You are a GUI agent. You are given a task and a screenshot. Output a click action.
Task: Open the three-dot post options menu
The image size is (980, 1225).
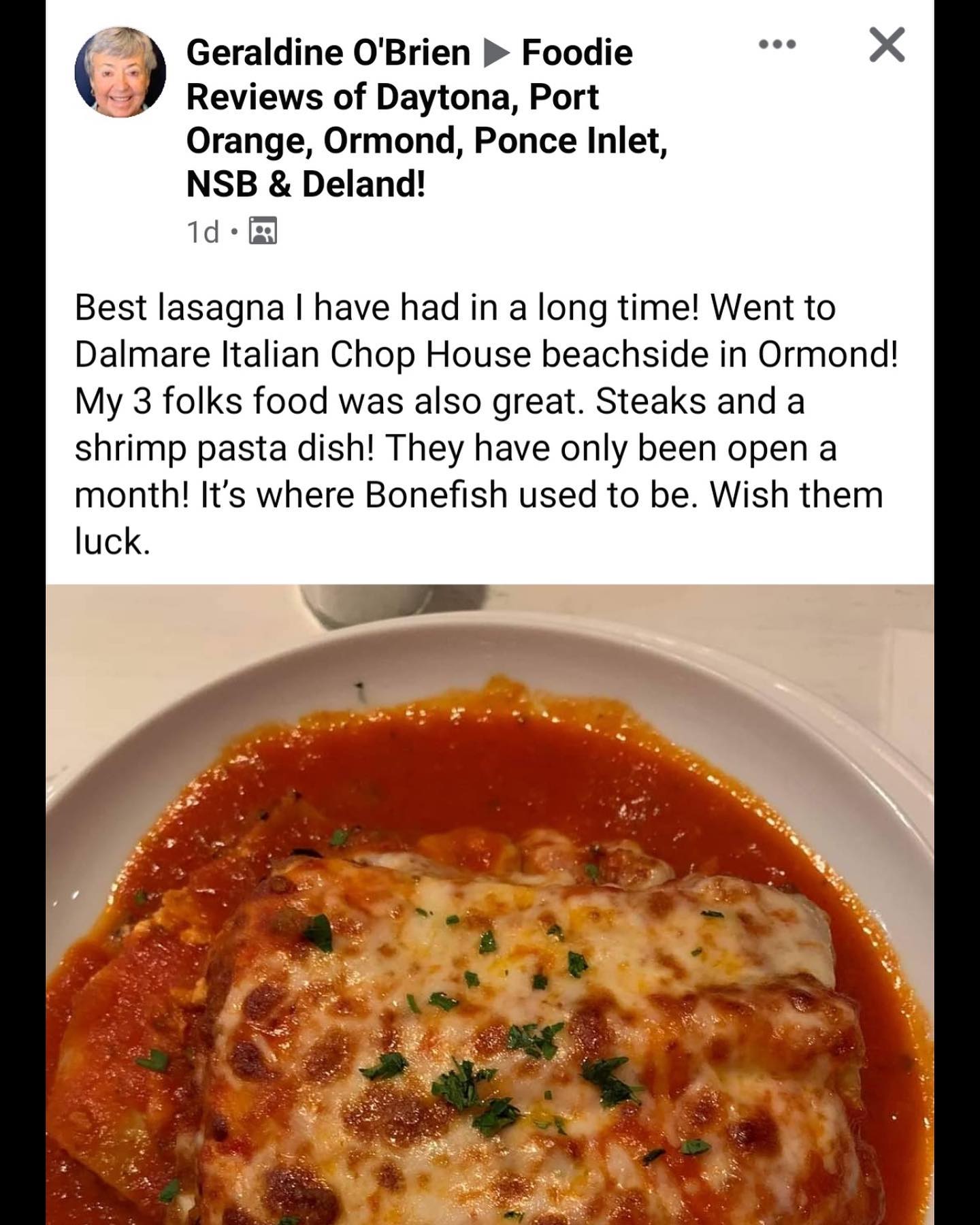(777, 45)
